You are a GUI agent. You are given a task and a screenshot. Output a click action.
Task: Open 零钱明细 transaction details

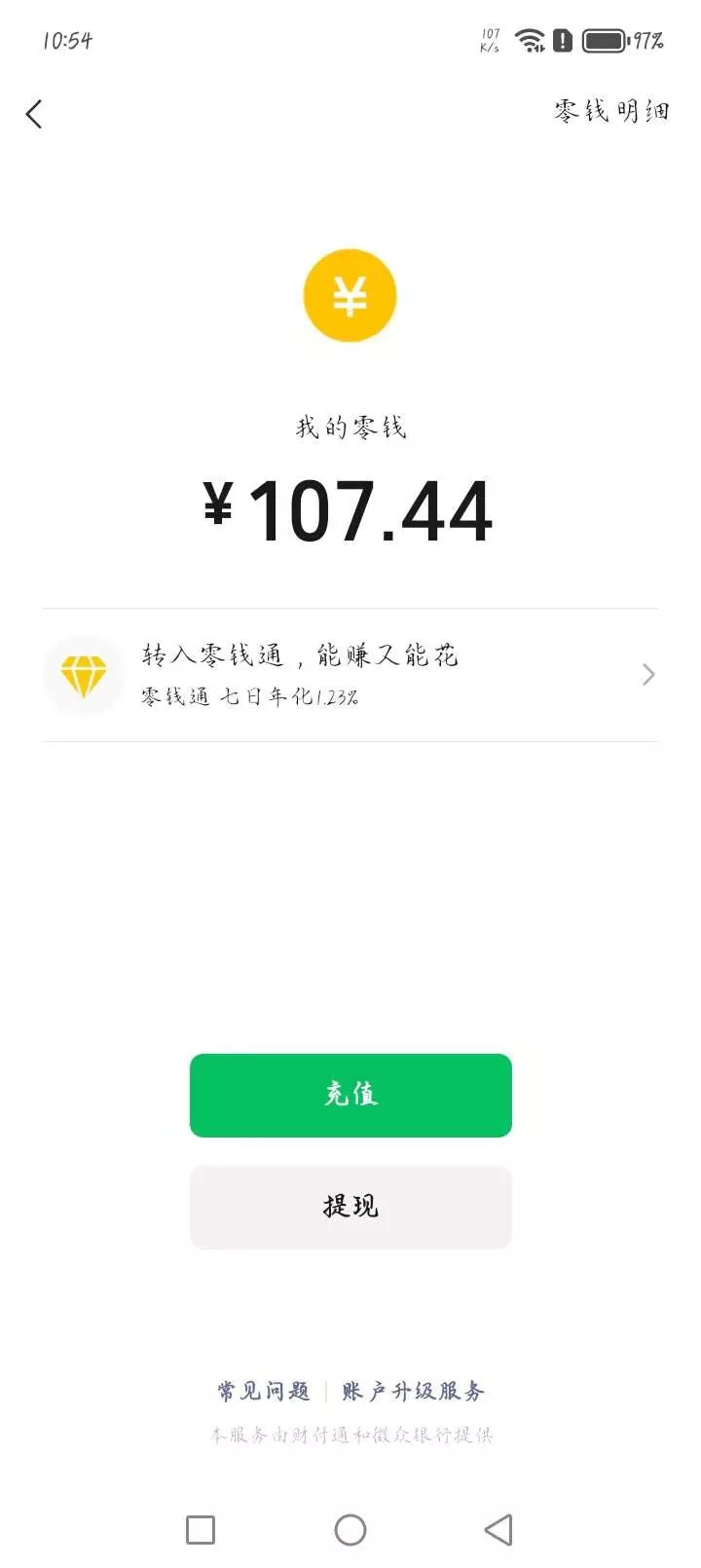click(x=611, y=112)
